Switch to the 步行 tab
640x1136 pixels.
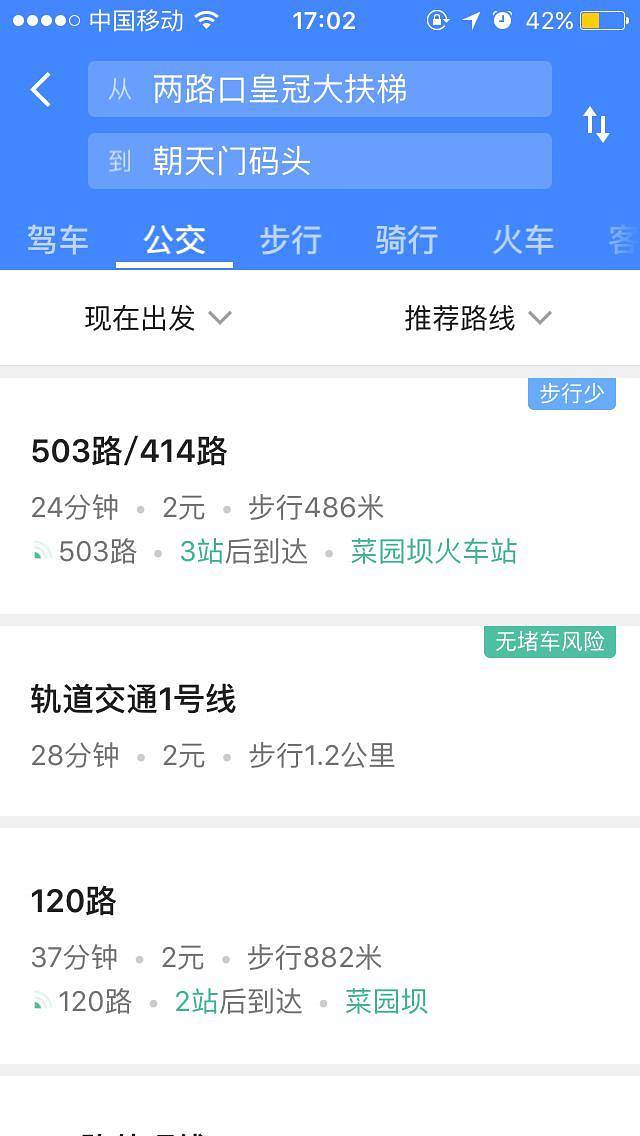tap(290, 240)
